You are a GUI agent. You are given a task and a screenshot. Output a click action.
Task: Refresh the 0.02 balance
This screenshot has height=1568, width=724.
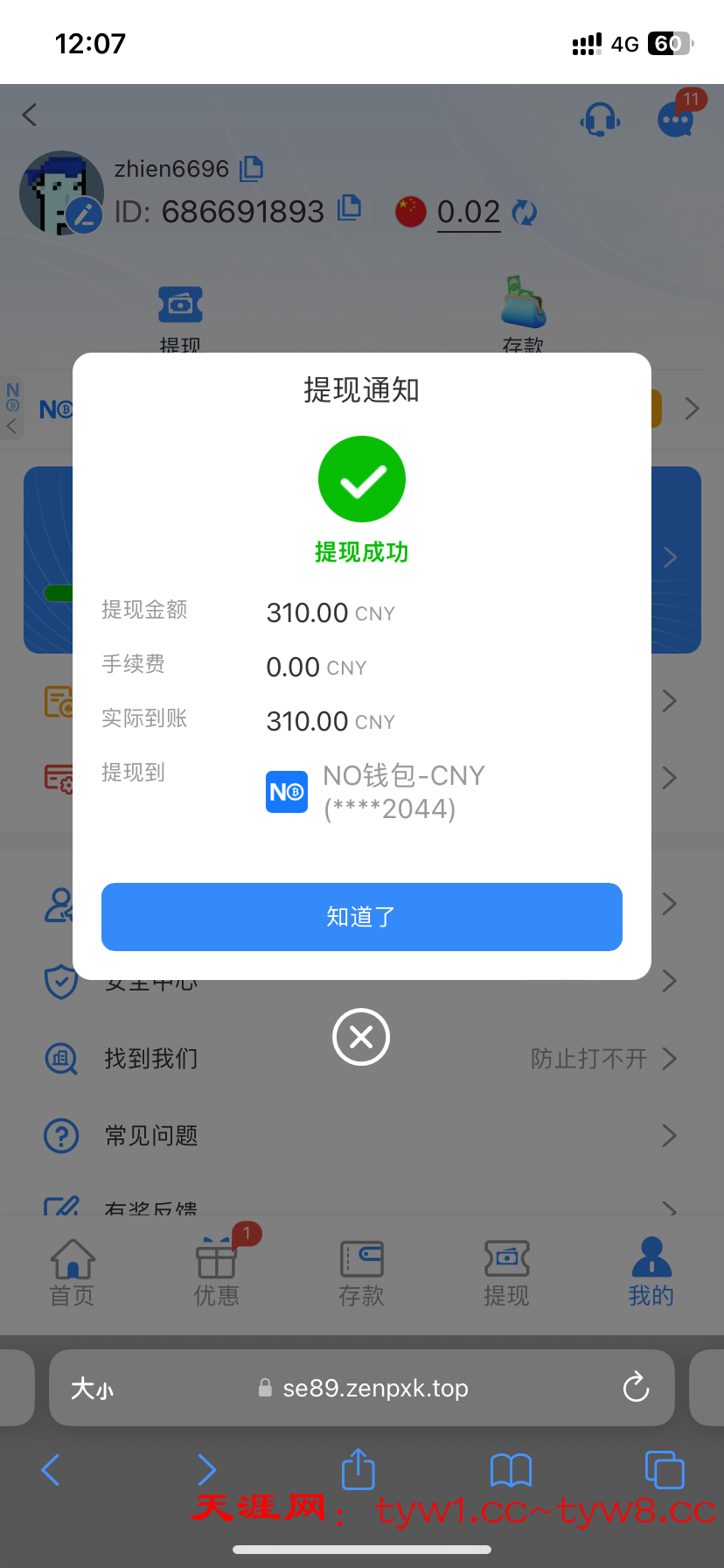524,212
